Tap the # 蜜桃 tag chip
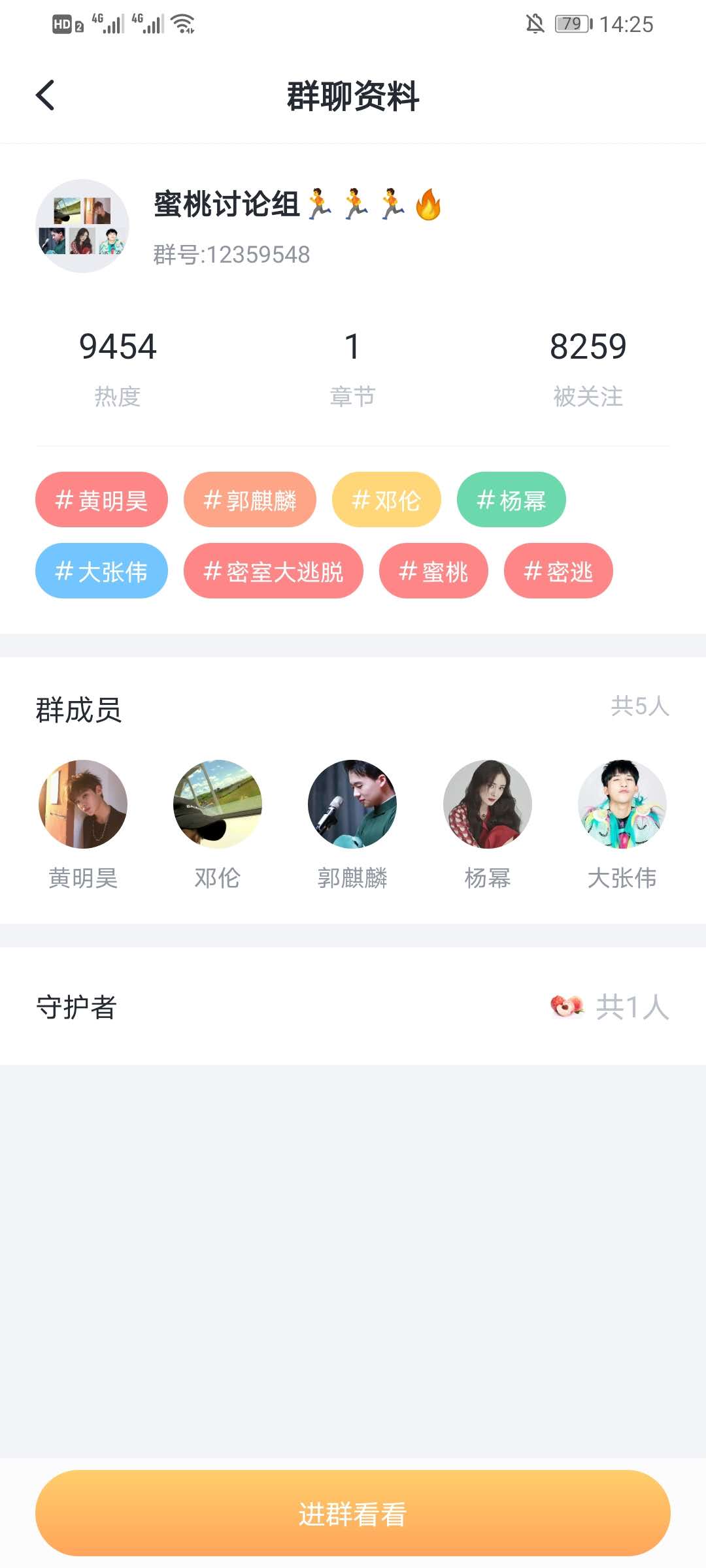This screenshot has width=706, height=1568. [433, 571]
